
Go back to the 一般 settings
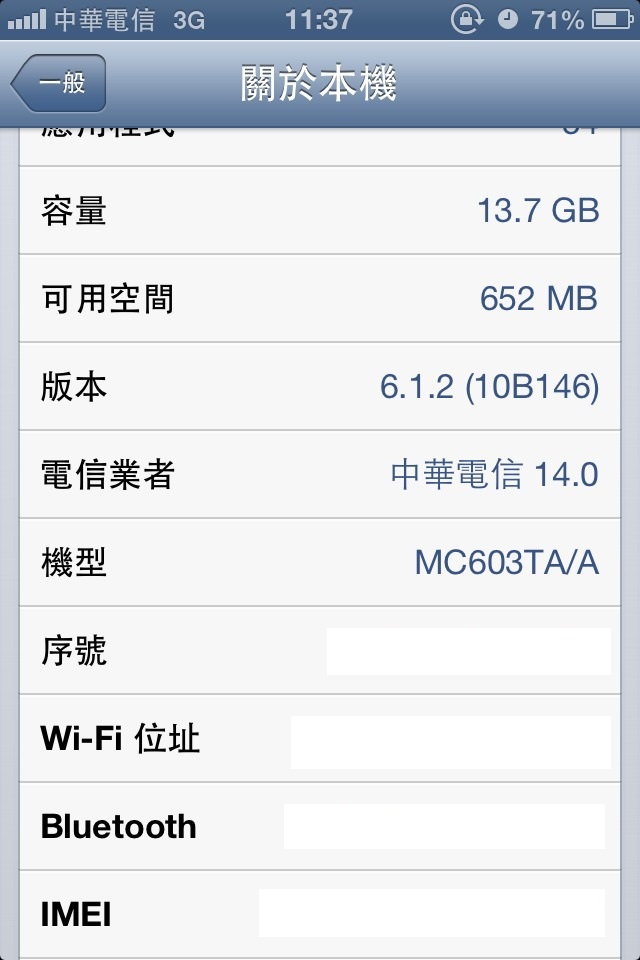[x=60, y=83]
